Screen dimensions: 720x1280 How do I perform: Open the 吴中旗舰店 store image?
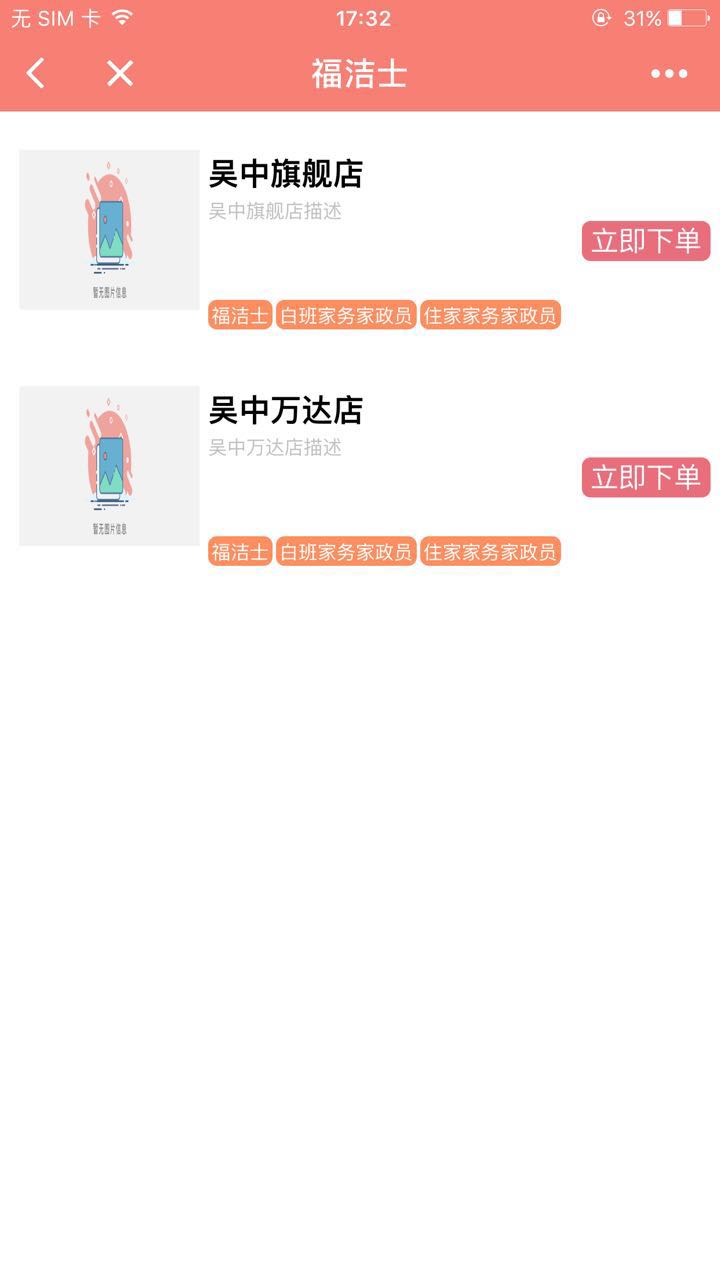109,229
